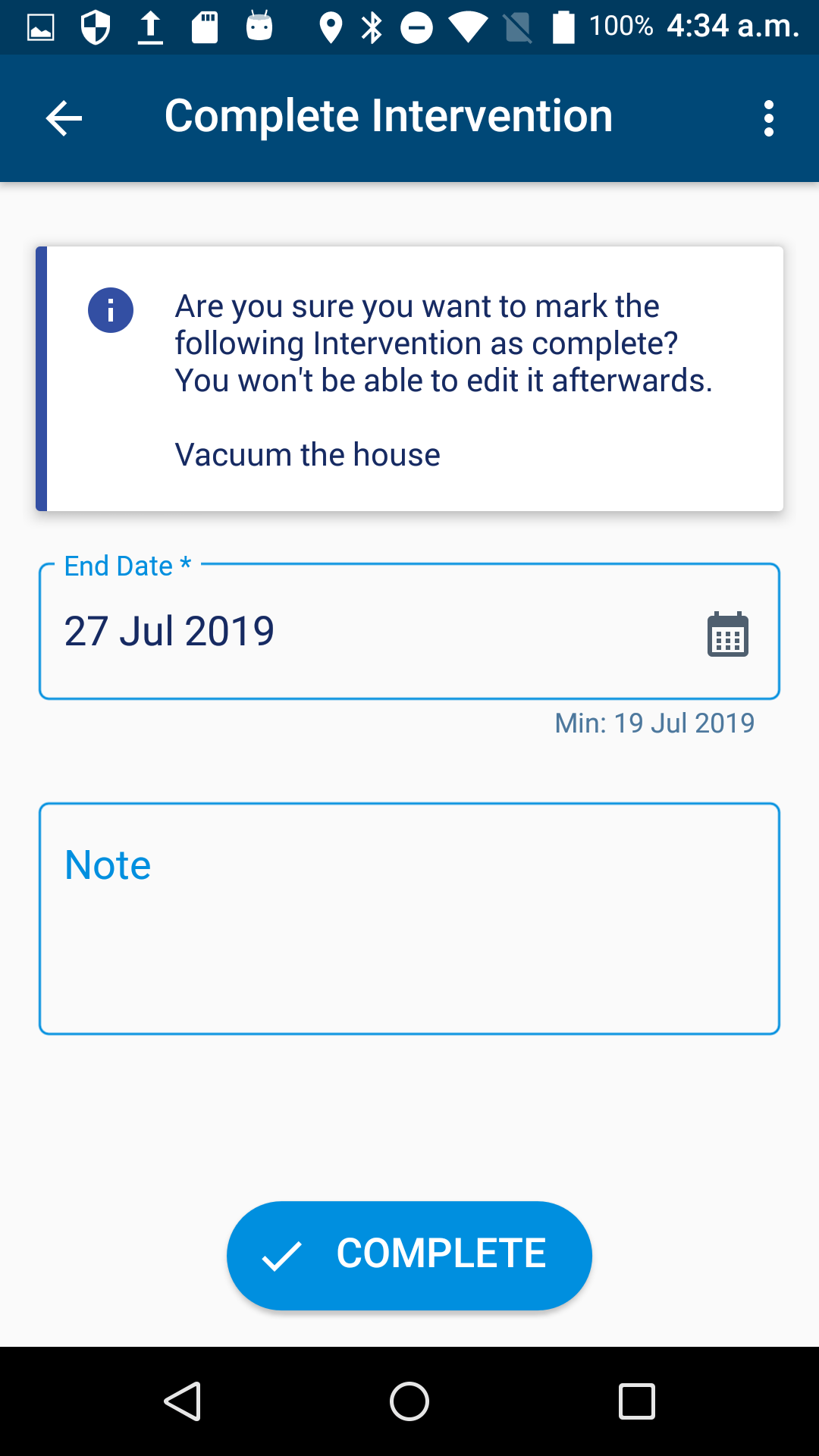819x1456 pixels.
Task: Go back using the app bar arrow
Action: [x=64, y=118]
